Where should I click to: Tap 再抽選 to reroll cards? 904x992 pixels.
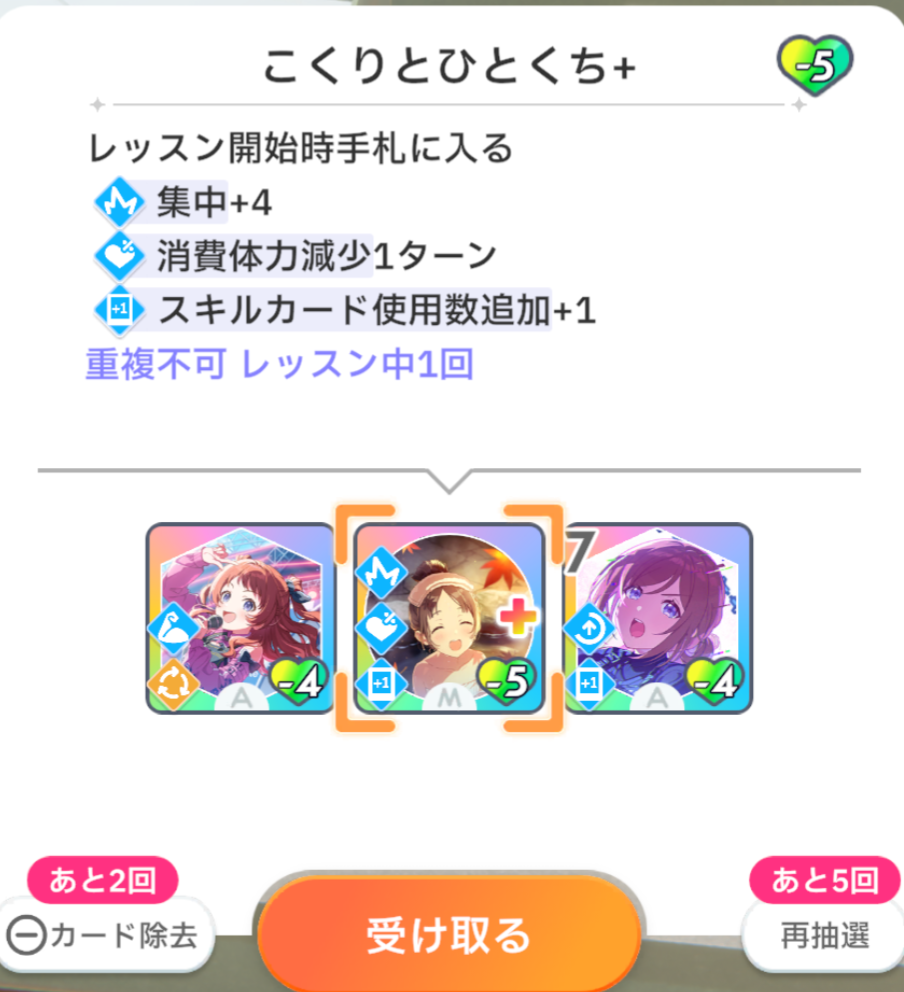823,936
